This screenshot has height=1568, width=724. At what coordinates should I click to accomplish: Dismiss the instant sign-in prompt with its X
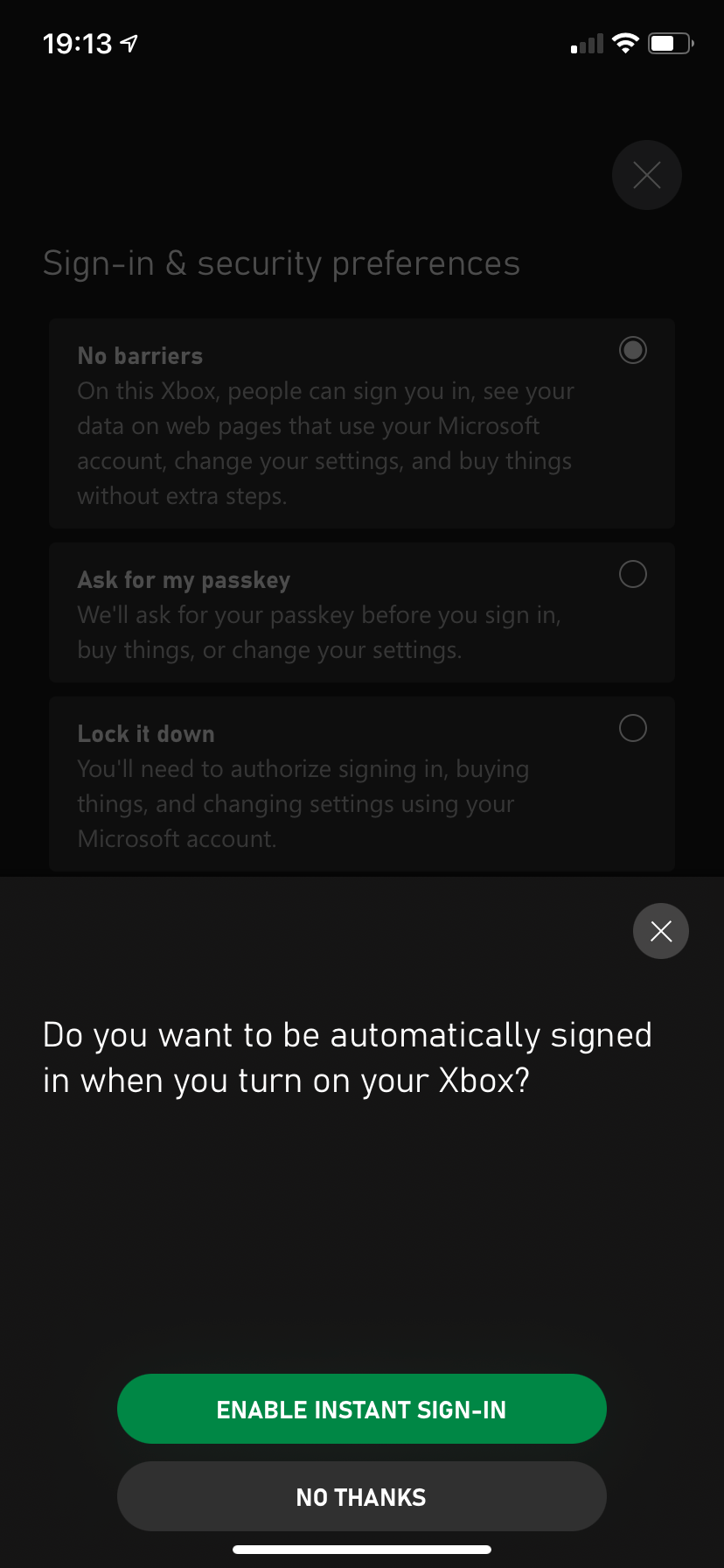[660, 930]
